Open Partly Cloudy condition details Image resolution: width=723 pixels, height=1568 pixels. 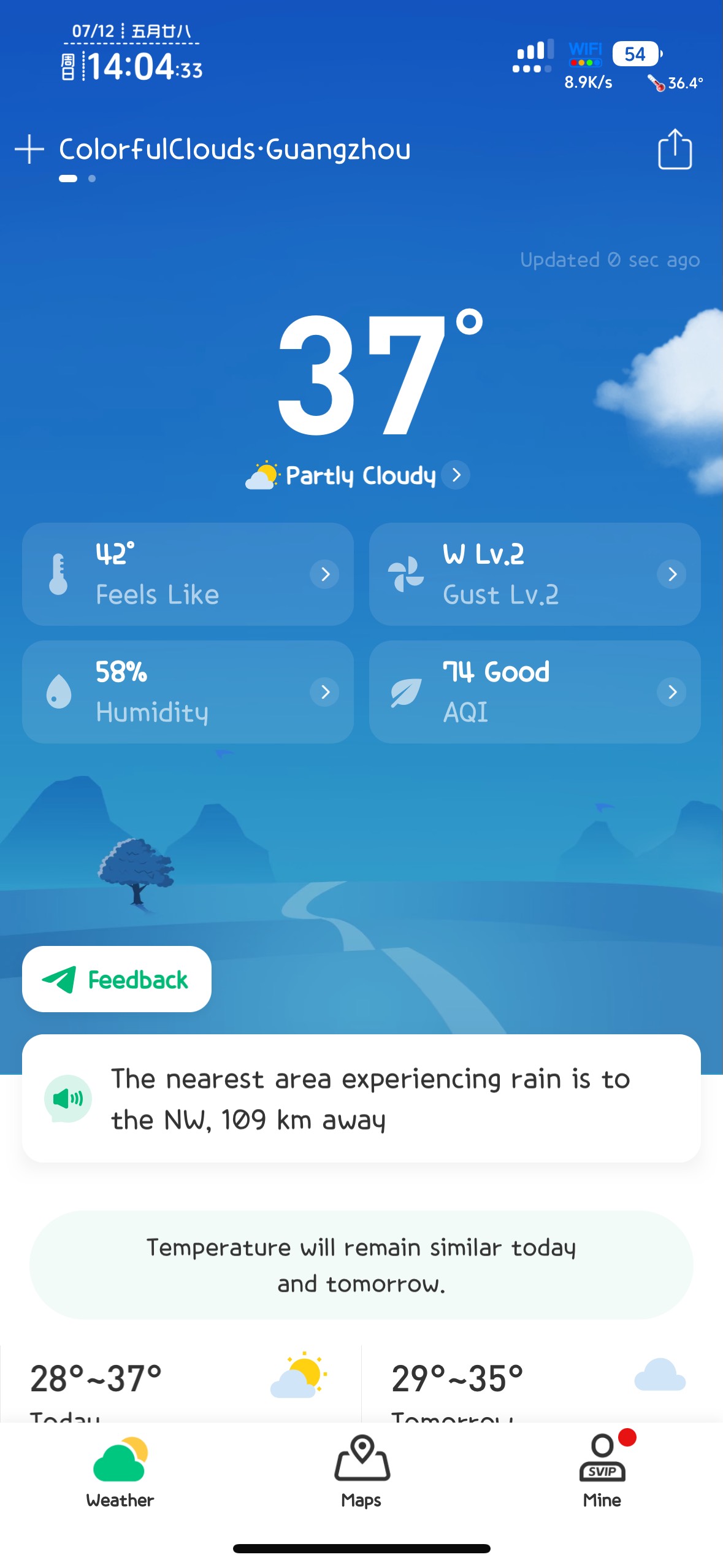(358, 475)
